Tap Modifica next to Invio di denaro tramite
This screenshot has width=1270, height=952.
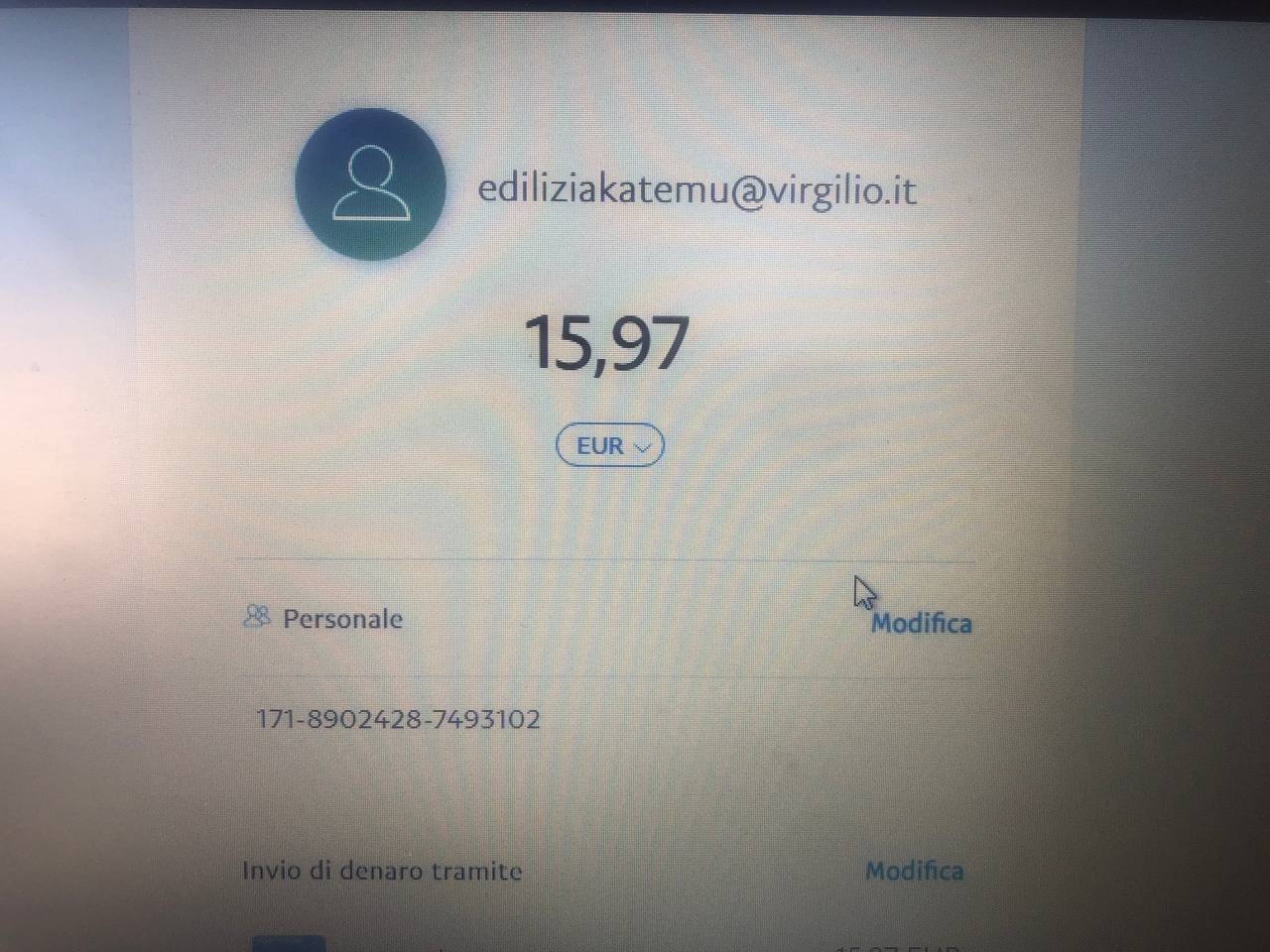click(914, 871)
